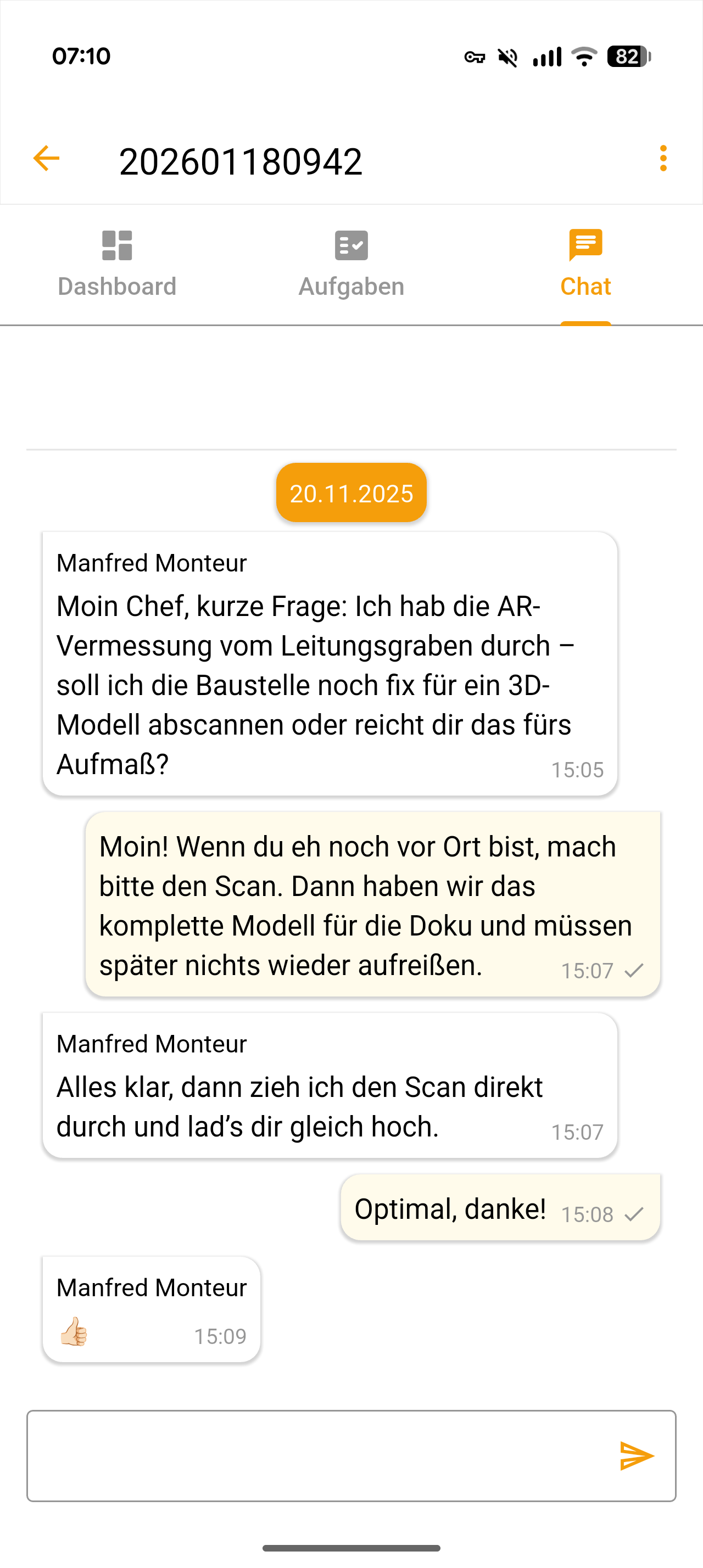Switch to the Dashboard tab
The image size is (703, 1568).
[117, 264]
